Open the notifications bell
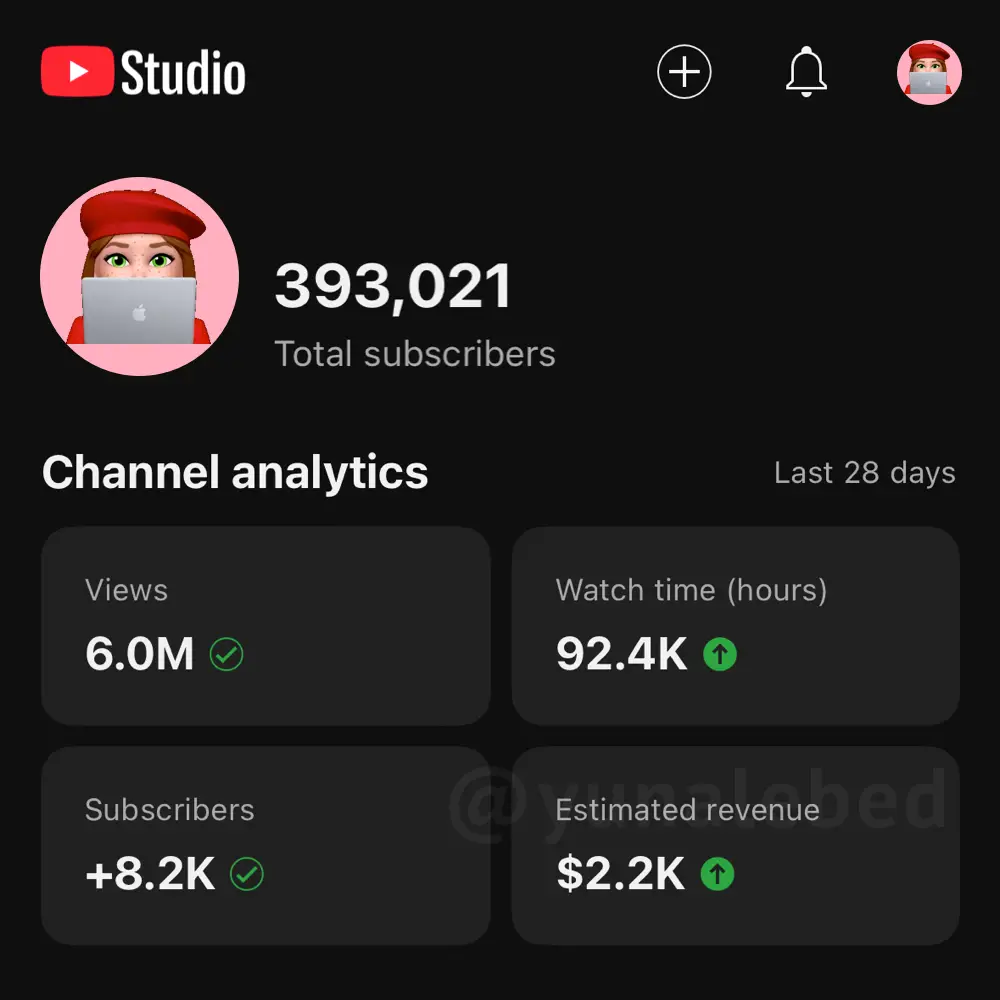Viewport: 1000px width, 1000px height. 806,72
